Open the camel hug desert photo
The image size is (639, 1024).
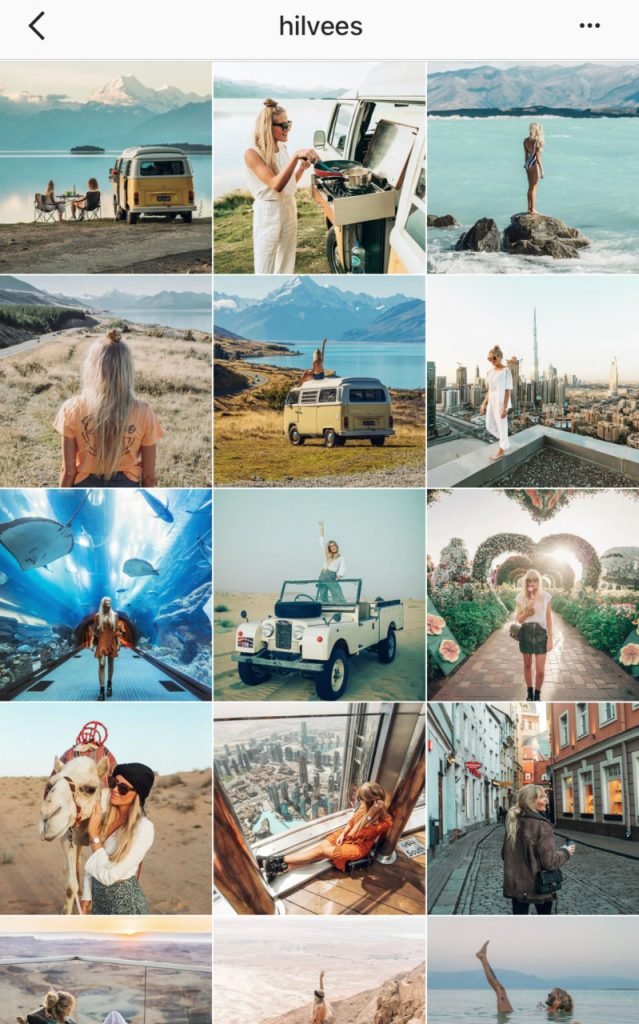[105, 808]
